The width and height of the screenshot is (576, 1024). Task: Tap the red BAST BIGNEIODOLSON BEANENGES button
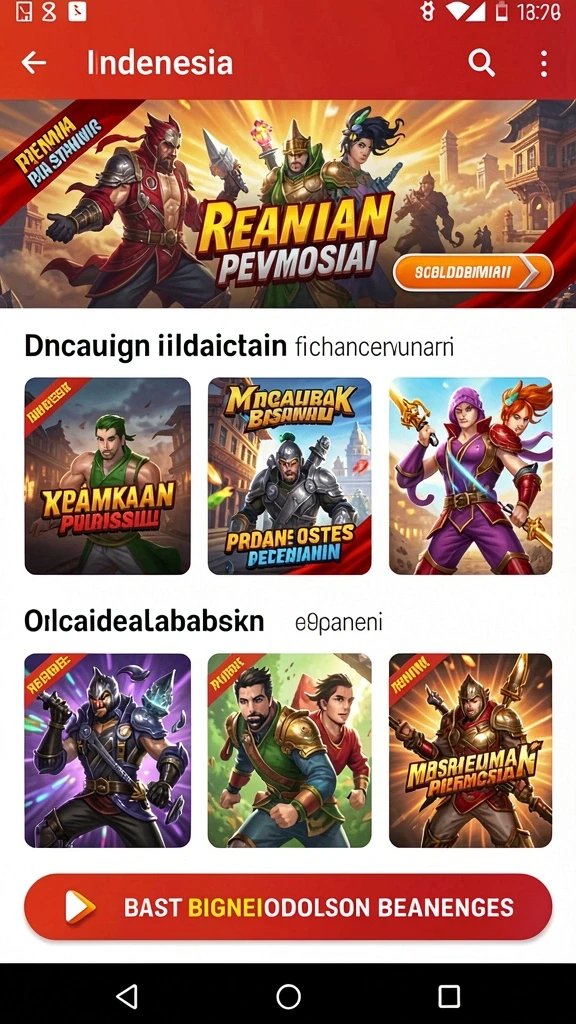pos(288,907)
